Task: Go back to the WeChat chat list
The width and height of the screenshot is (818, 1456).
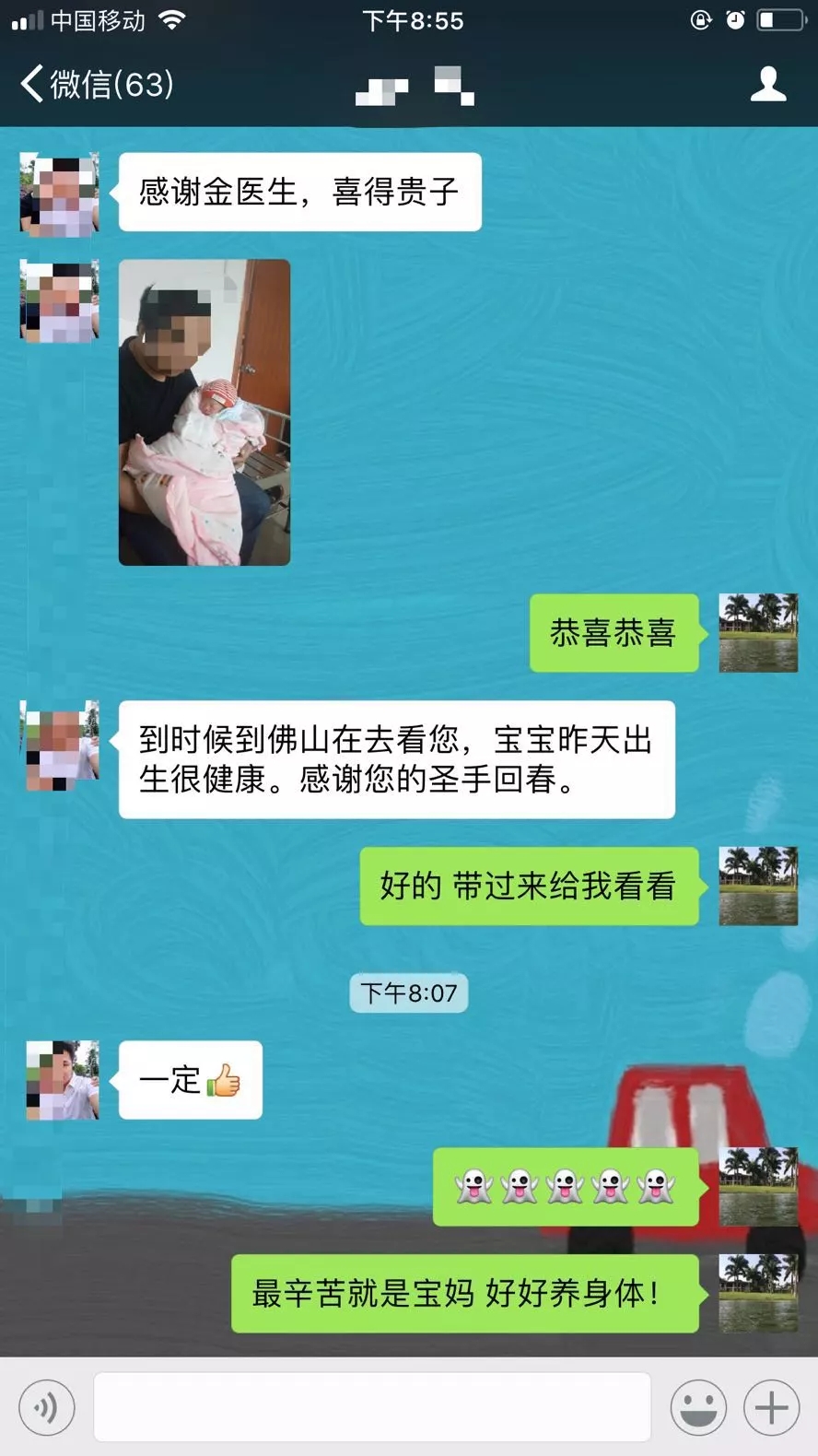Action: click(x=96, y=85)
